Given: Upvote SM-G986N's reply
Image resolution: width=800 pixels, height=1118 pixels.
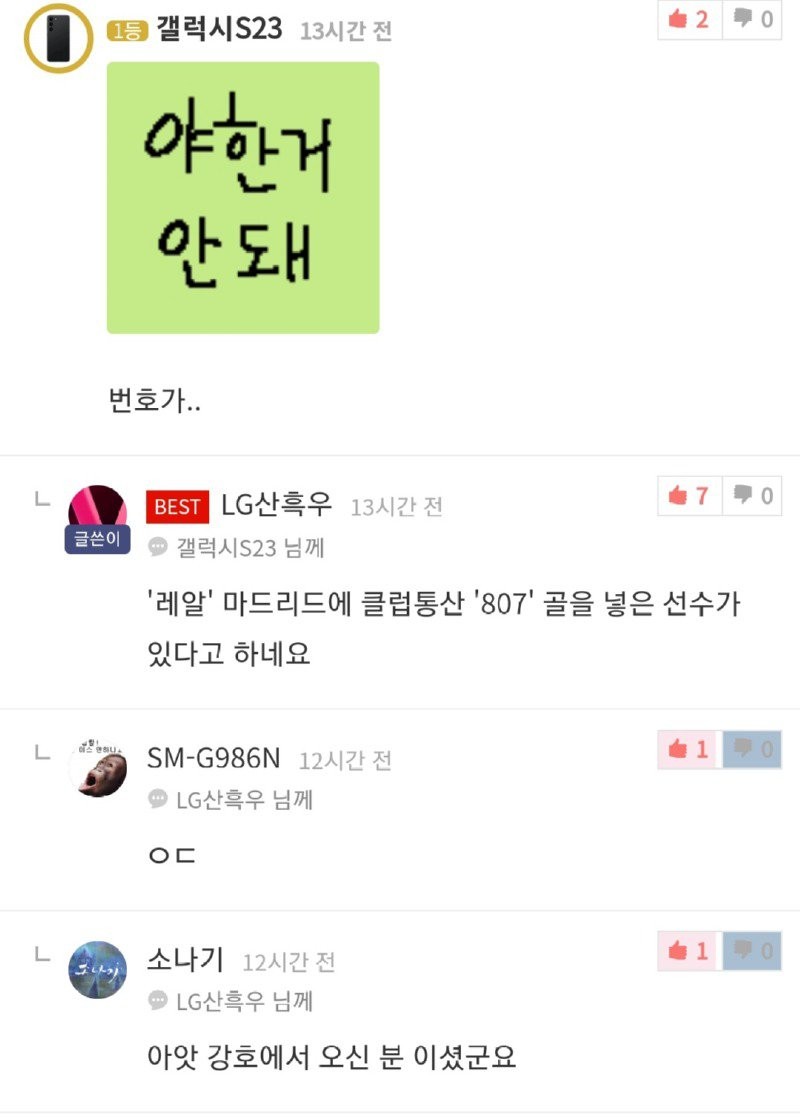Looking at the screenshot, I should pyautogui.click(x=688, y=749).
